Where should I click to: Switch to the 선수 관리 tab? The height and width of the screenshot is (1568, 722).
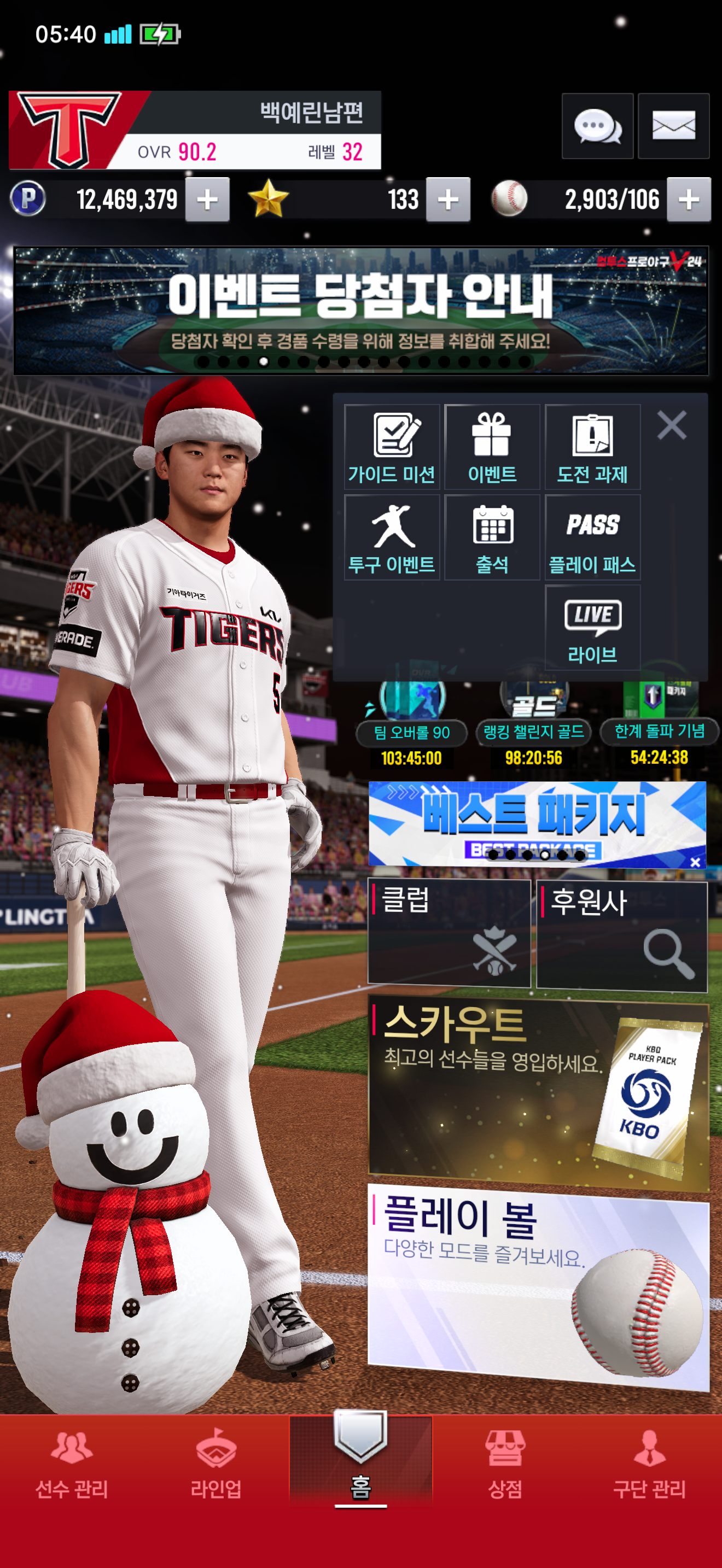[72, 1465]
